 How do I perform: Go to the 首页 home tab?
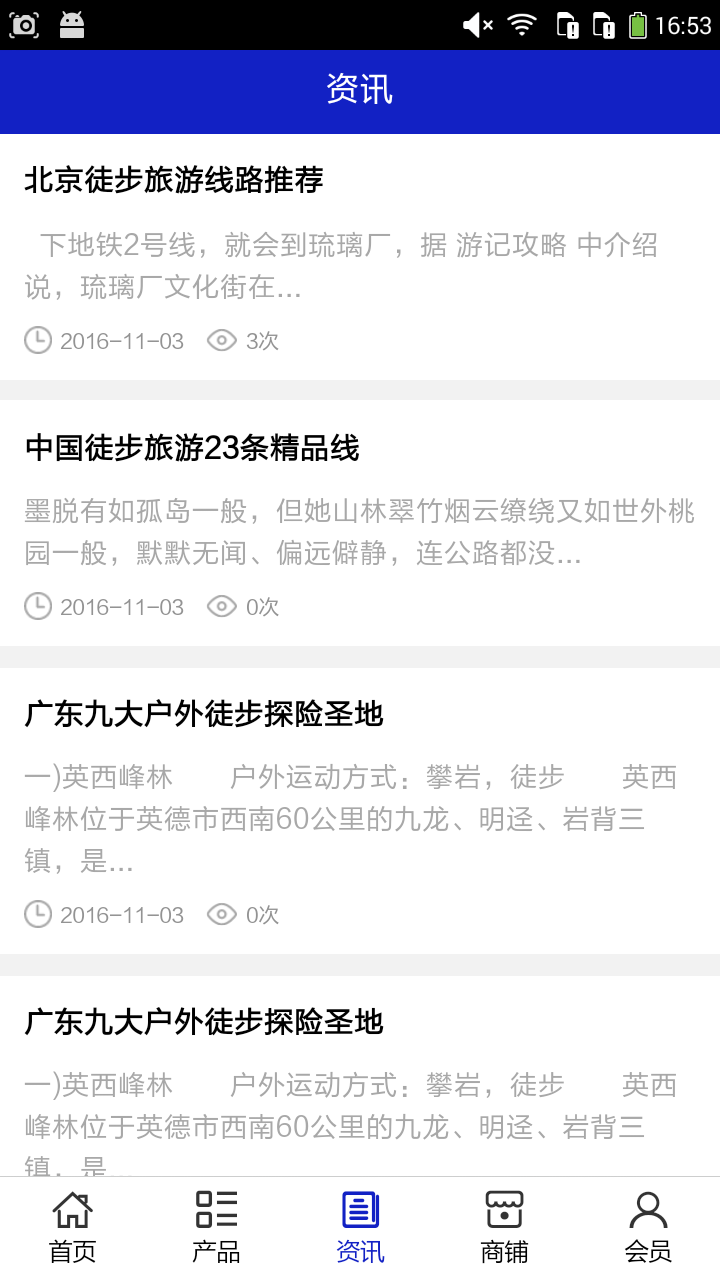tap(72, 1226)
